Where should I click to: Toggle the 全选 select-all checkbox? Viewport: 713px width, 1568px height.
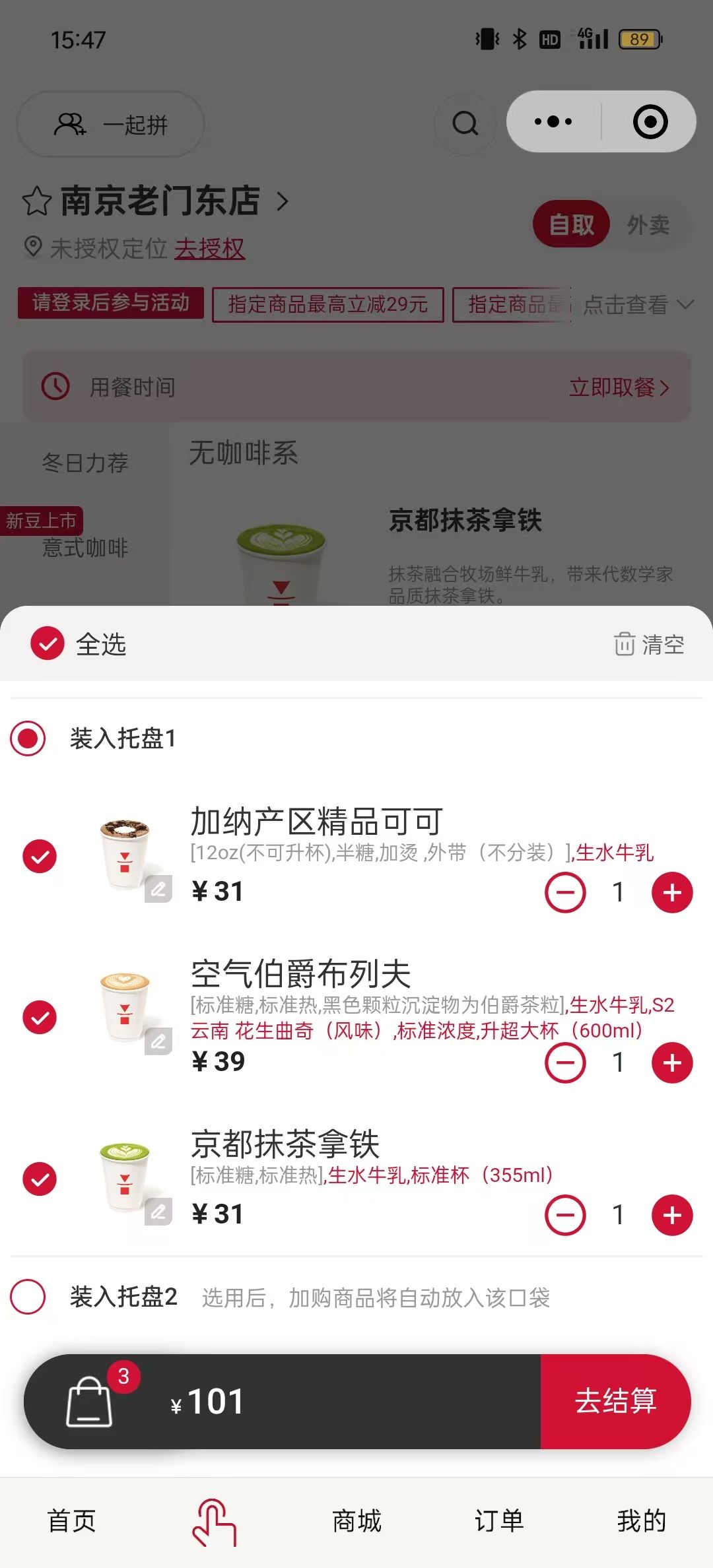[48, 643]
